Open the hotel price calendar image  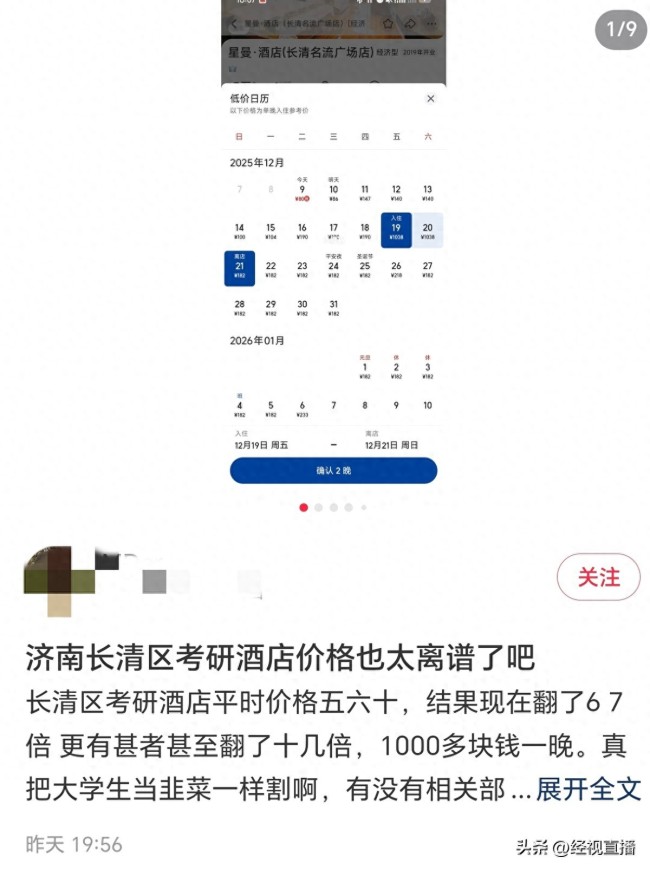(333, 260)
